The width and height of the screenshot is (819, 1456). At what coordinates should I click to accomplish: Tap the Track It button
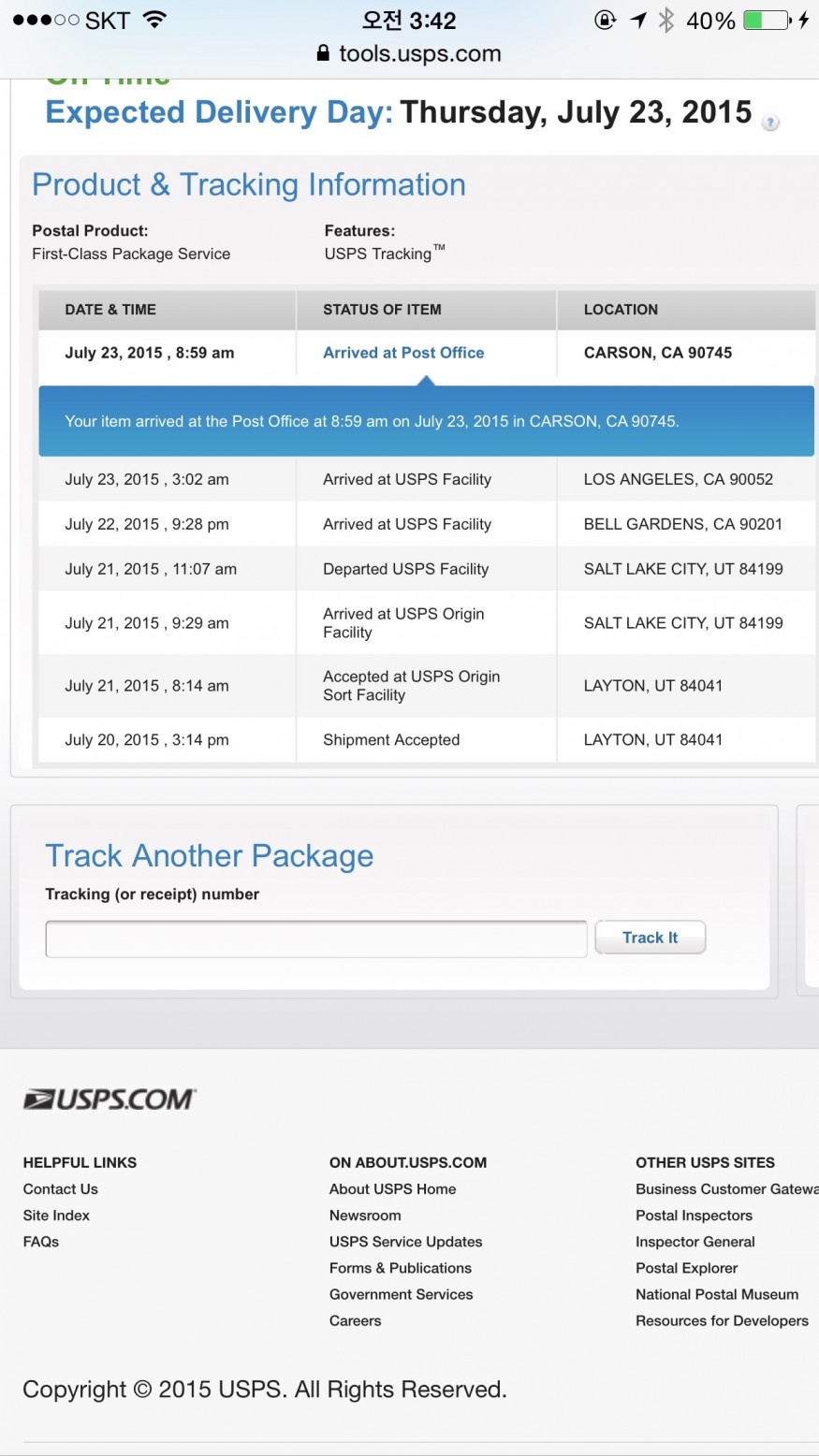click(x=650, y=938)
